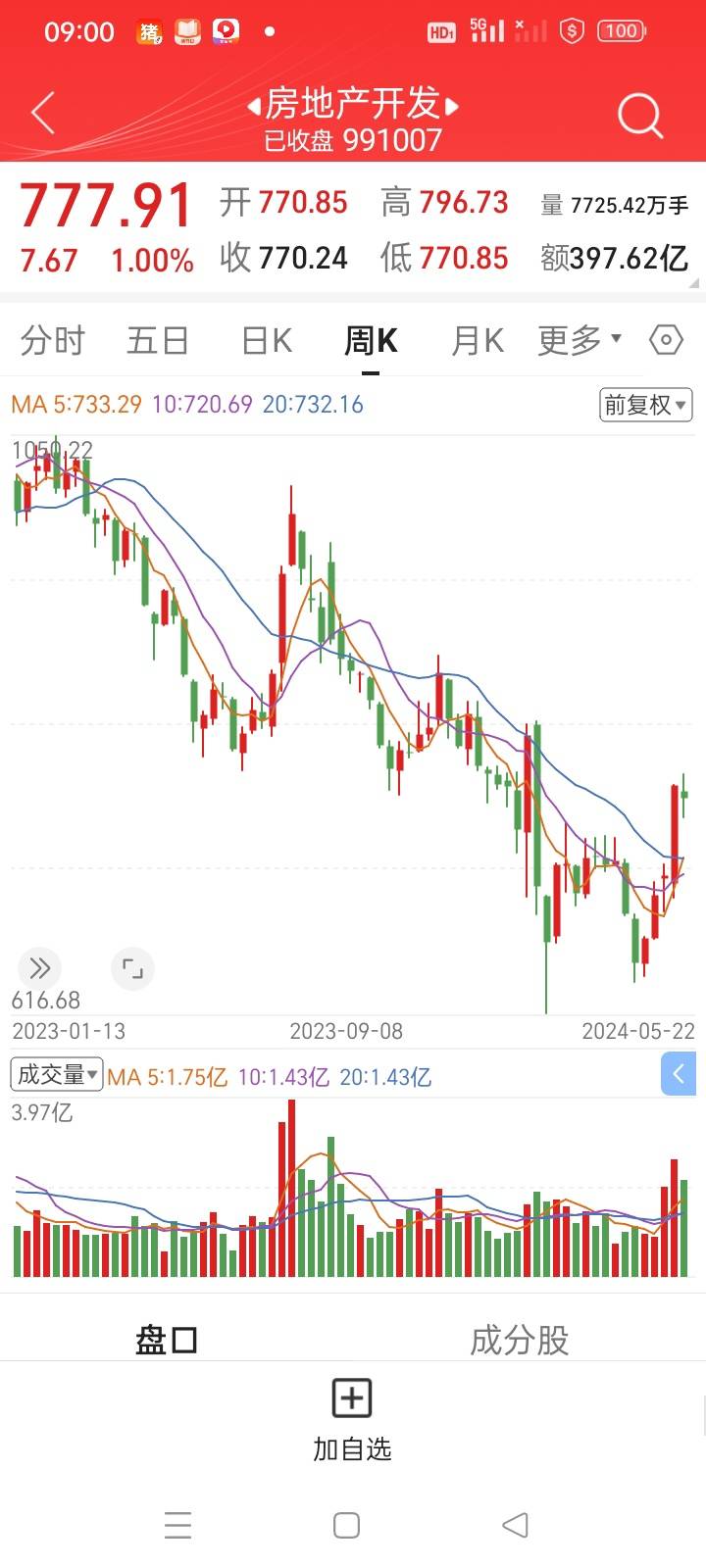The width and height of the screenshot is (706, 1568).
Task: Expand the blue side panel arrow
Action: (x=679, y=1074)
